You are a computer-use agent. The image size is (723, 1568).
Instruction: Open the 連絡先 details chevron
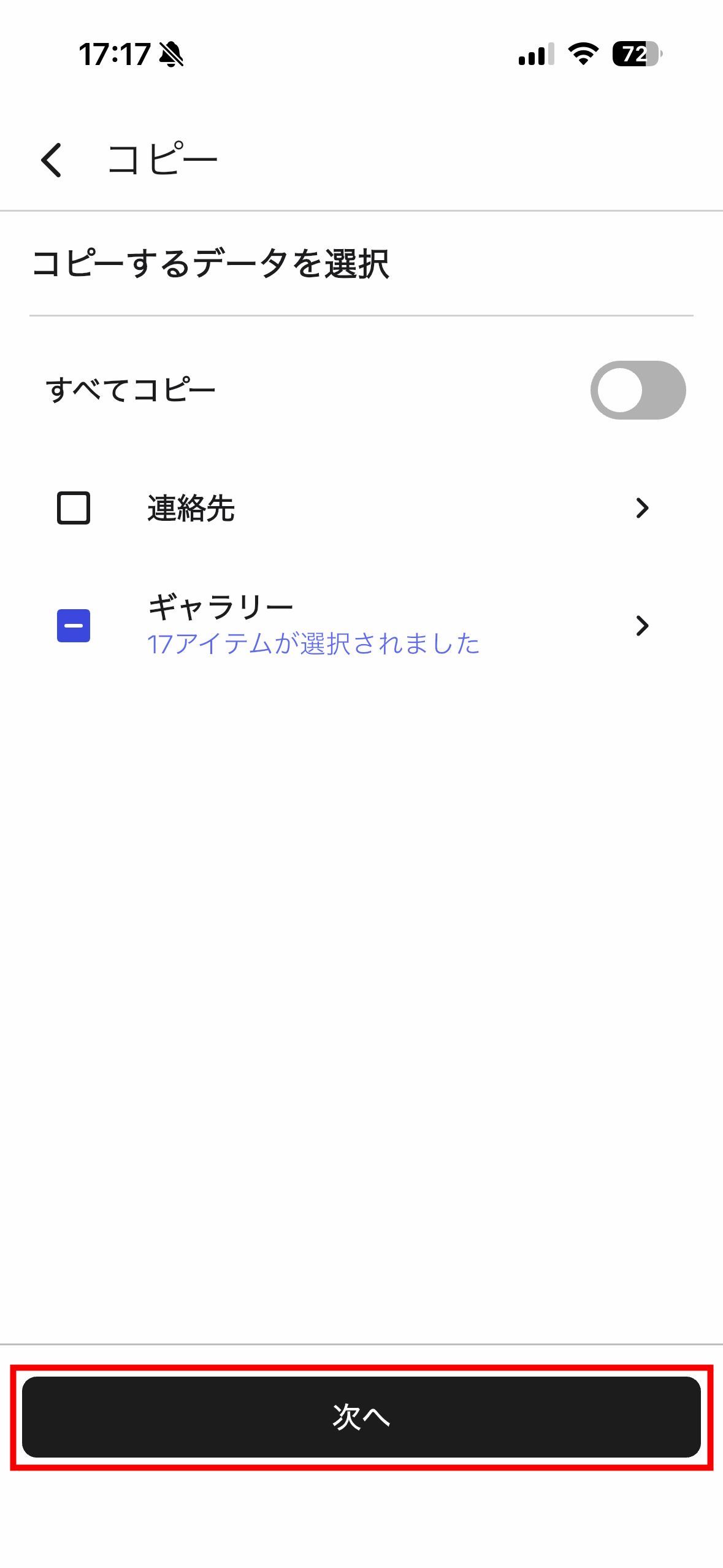[641, 508]
